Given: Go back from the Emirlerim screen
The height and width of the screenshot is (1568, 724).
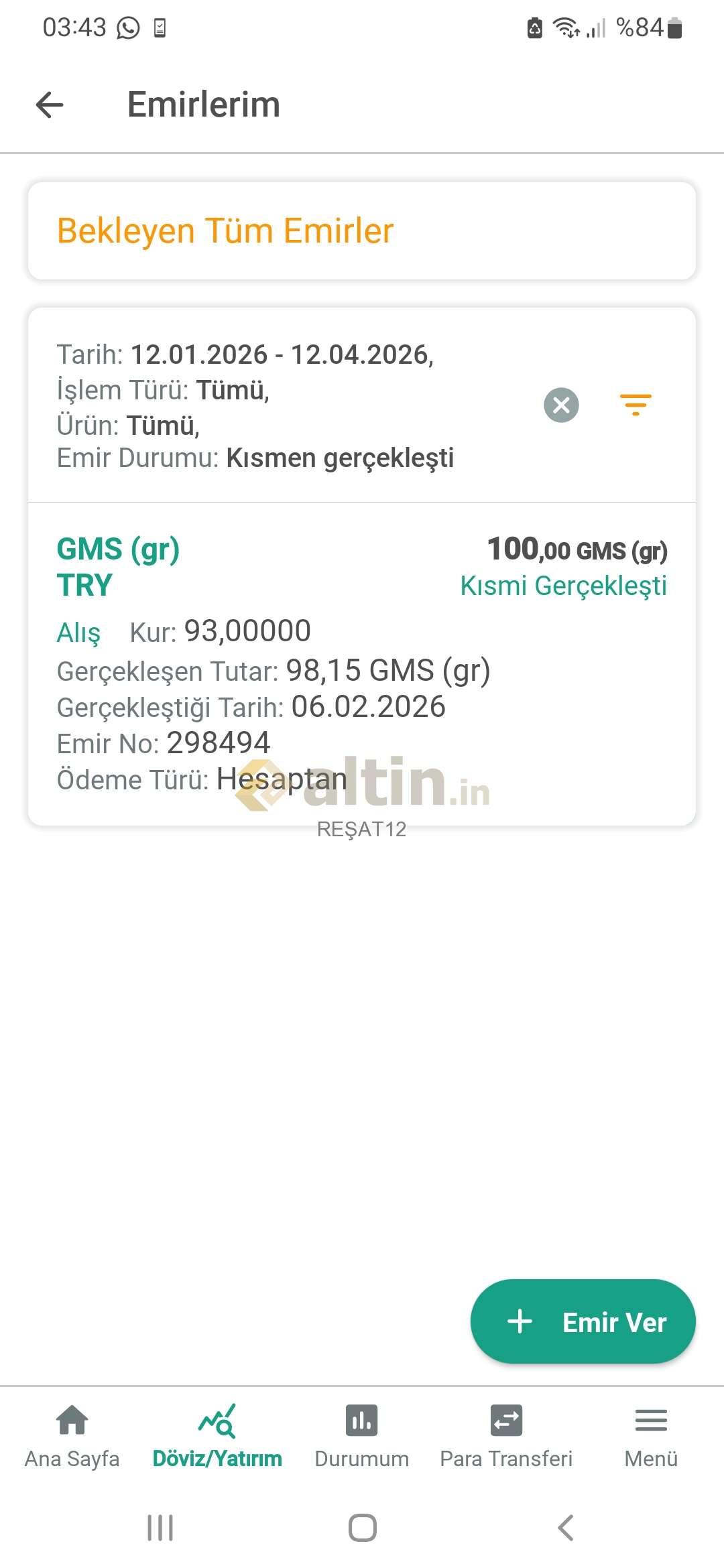Looking at the screenshot, I should pyautogui.click(x=50, y=105).
